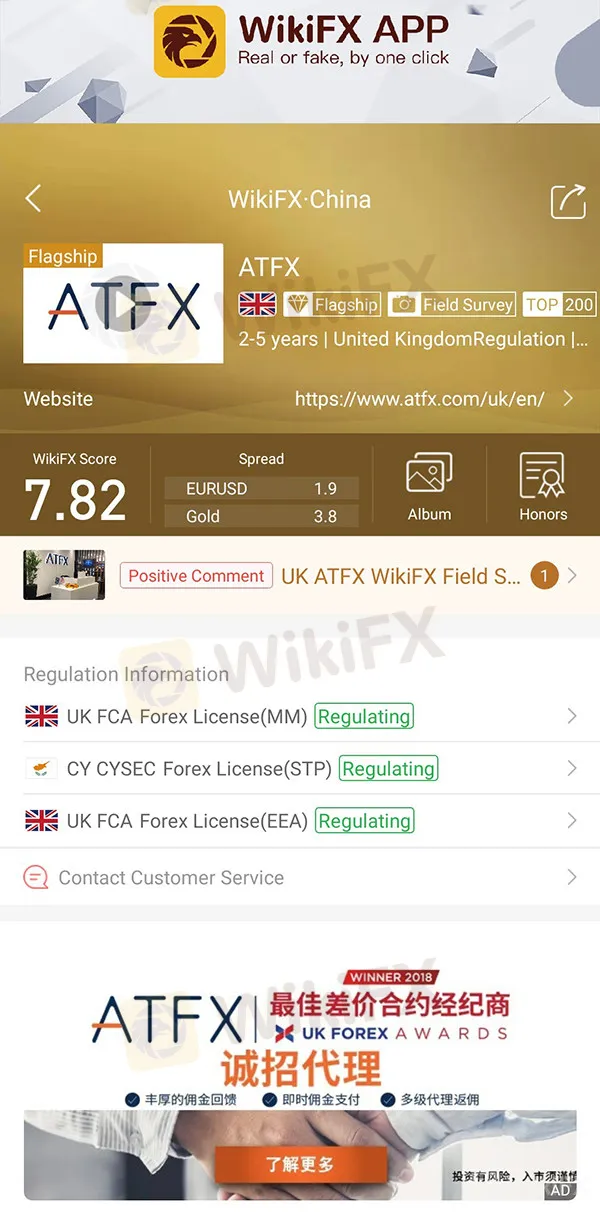View ATFX Honors

(543, 487)
